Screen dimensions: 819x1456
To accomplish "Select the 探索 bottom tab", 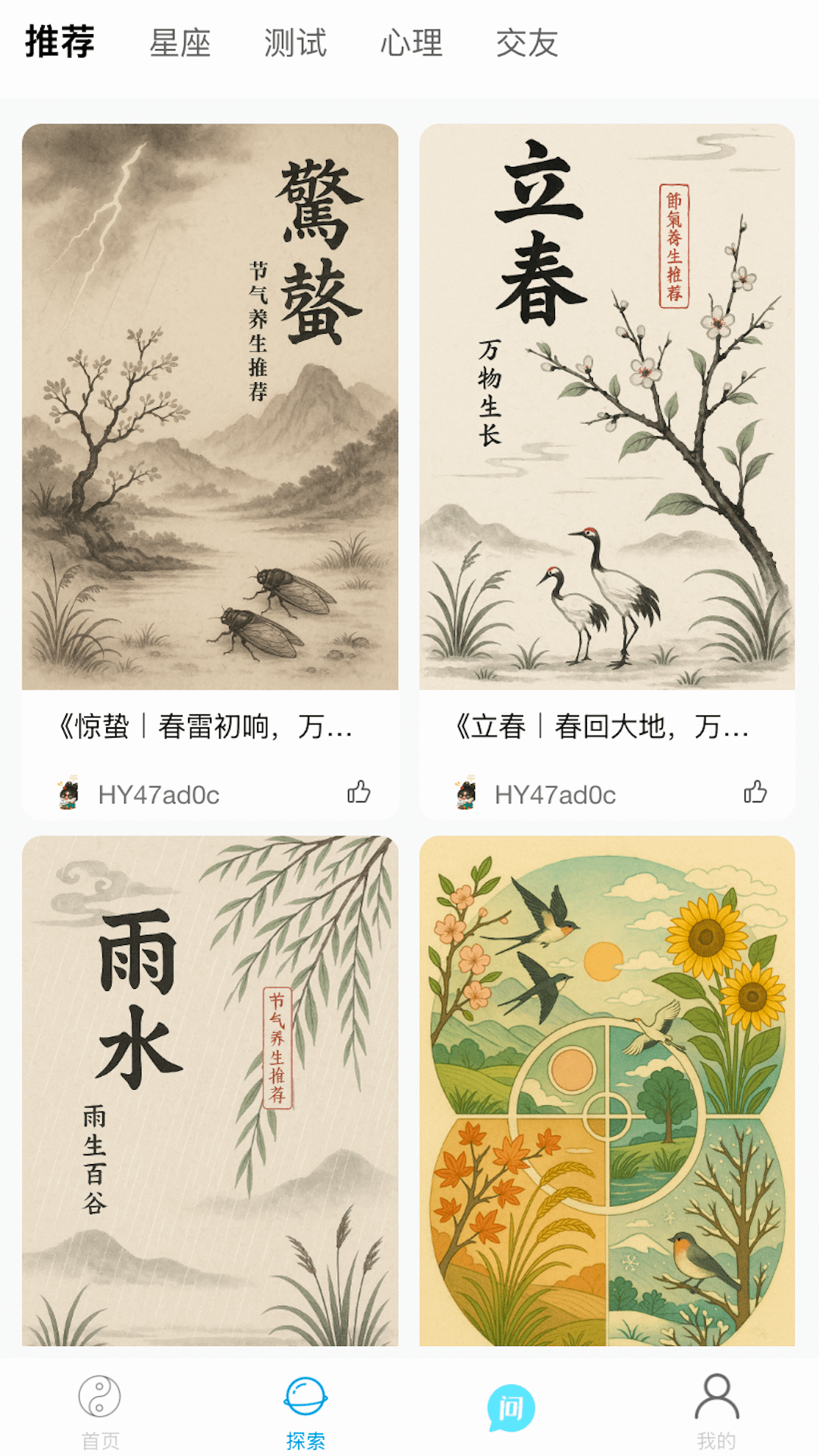I will tap(306, 1411).
